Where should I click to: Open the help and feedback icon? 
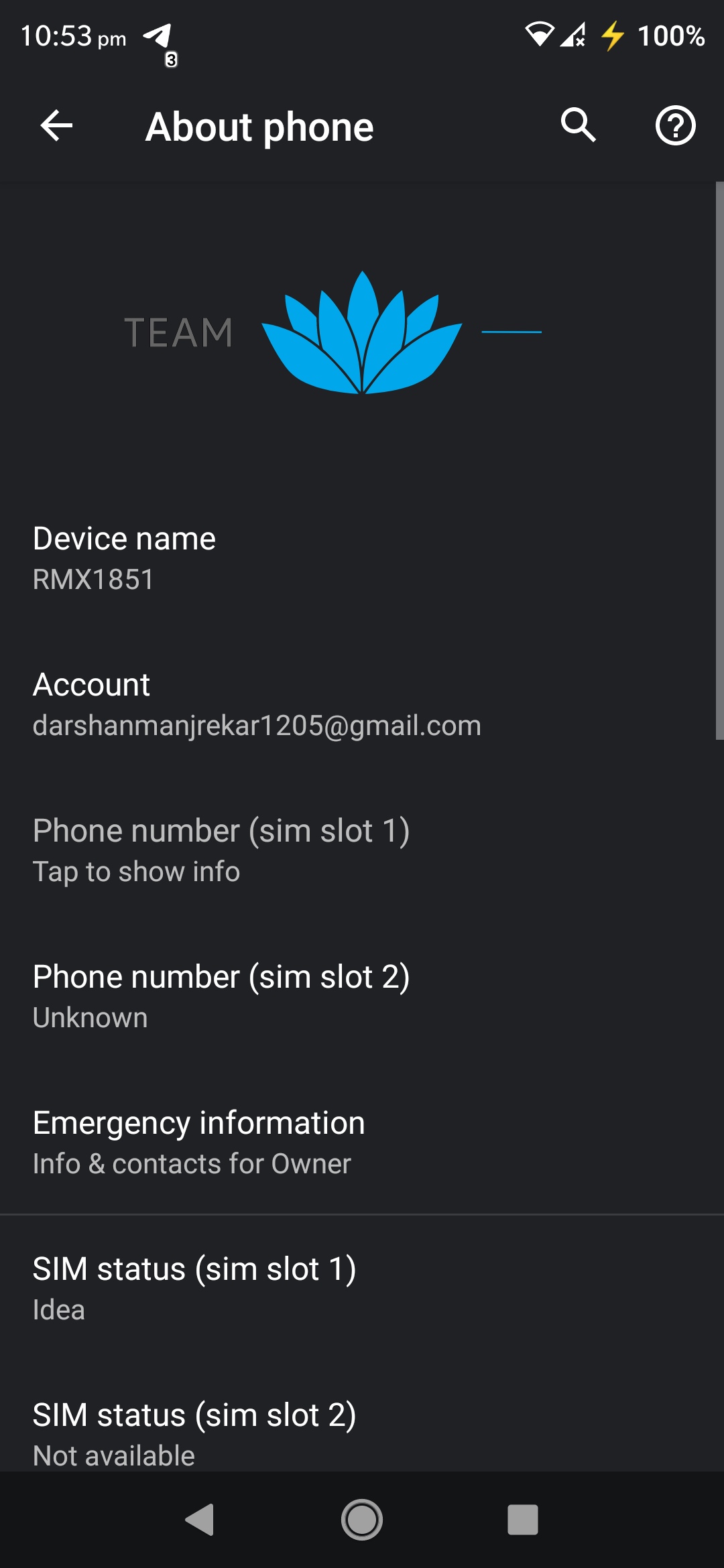point(675,125)
